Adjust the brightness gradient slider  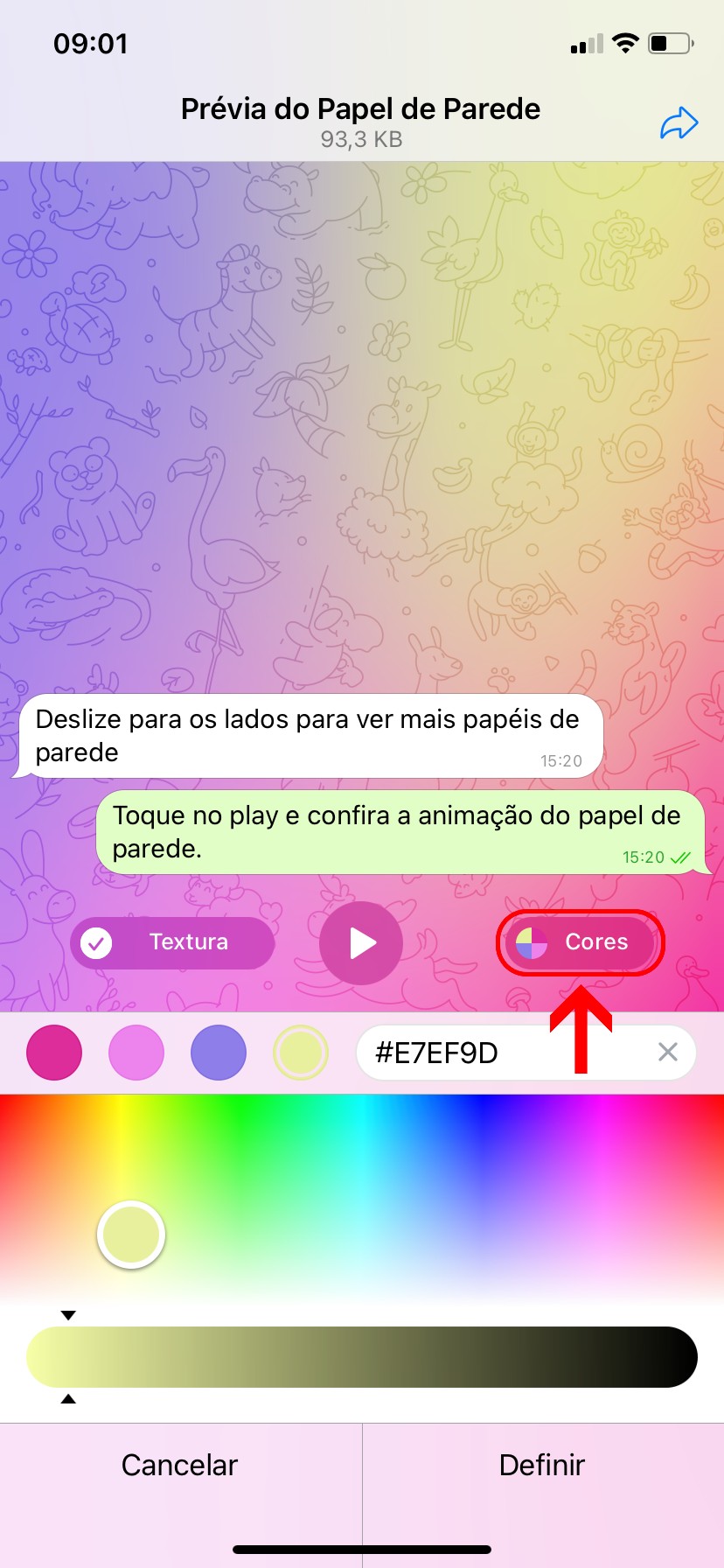click(362, 1357)
